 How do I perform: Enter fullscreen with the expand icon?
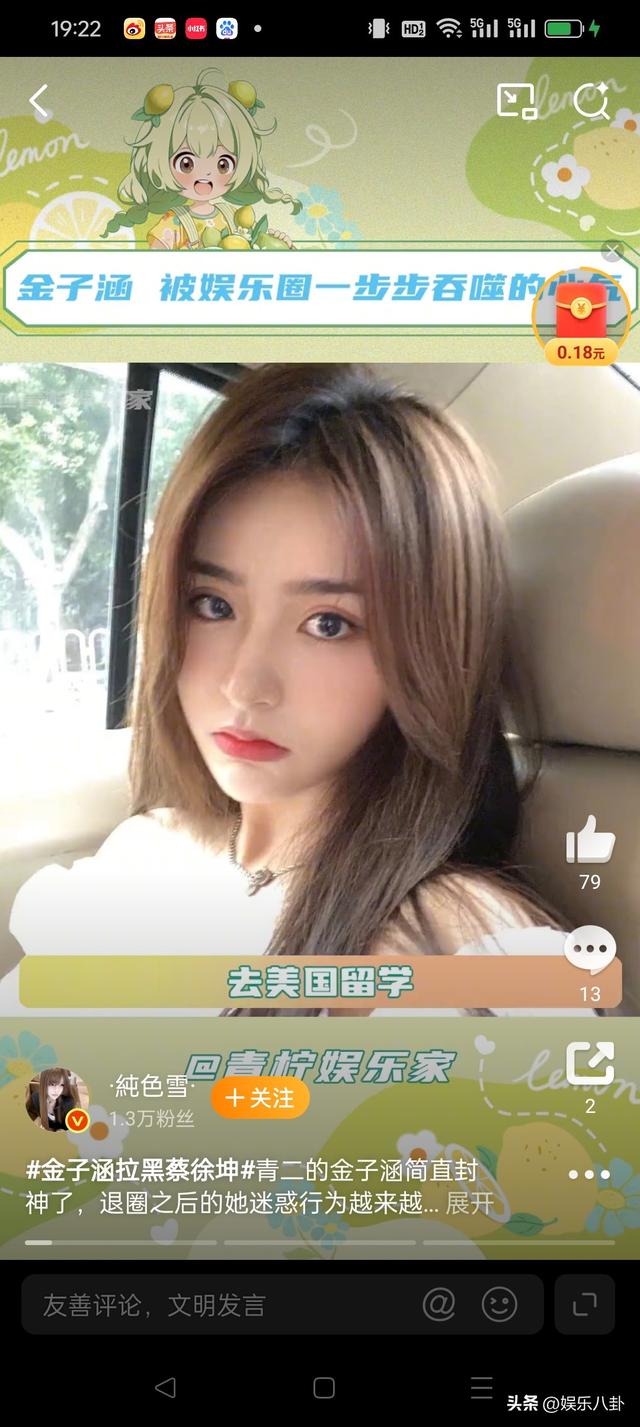click(584, 1304)
